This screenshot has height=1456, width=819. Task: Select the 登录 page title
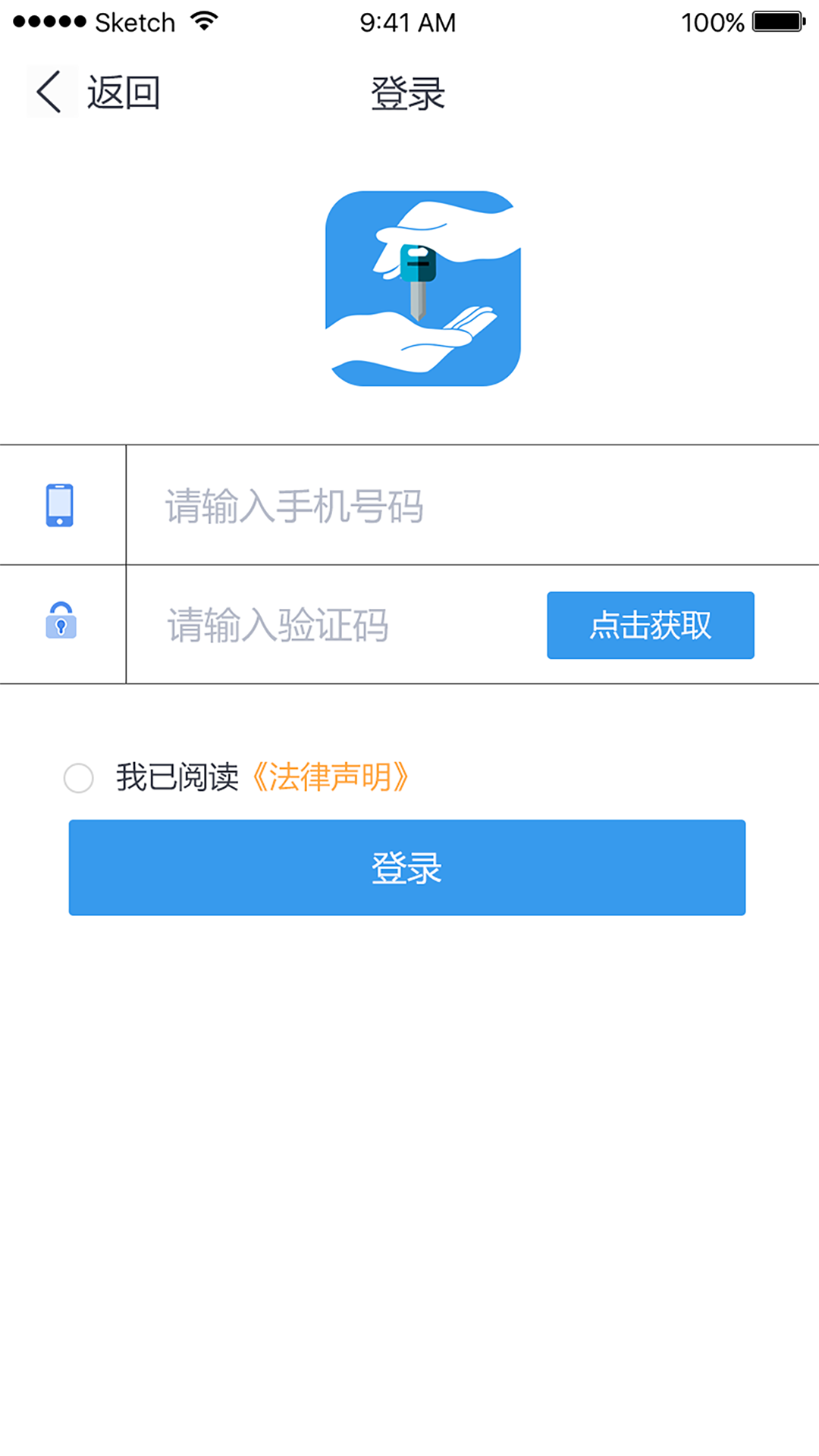coord(407,93)
